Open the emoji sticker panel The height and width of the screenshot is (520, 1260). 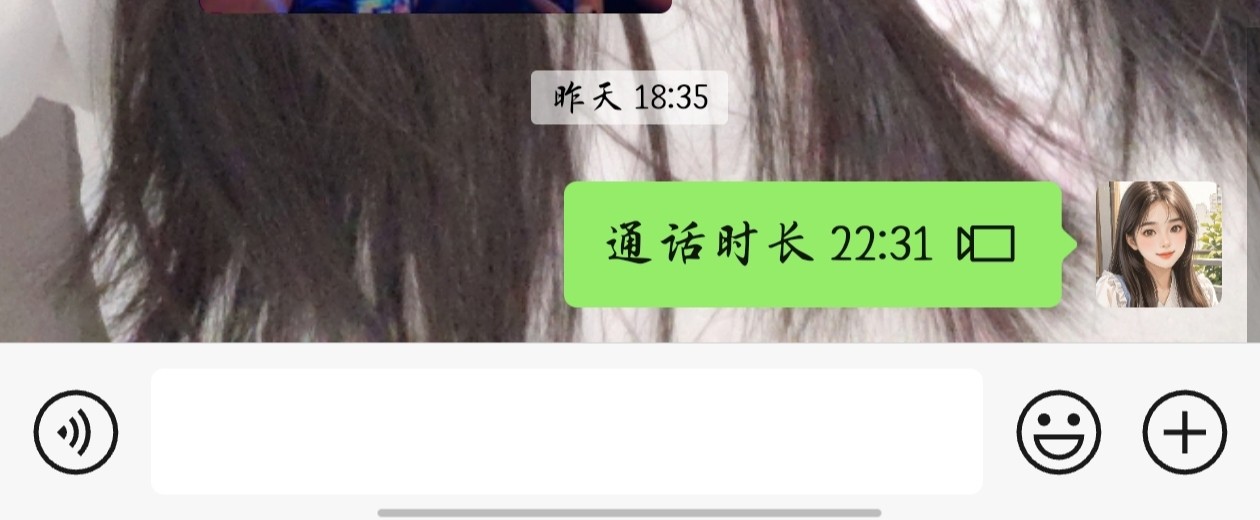click(x=1058, y=432)
